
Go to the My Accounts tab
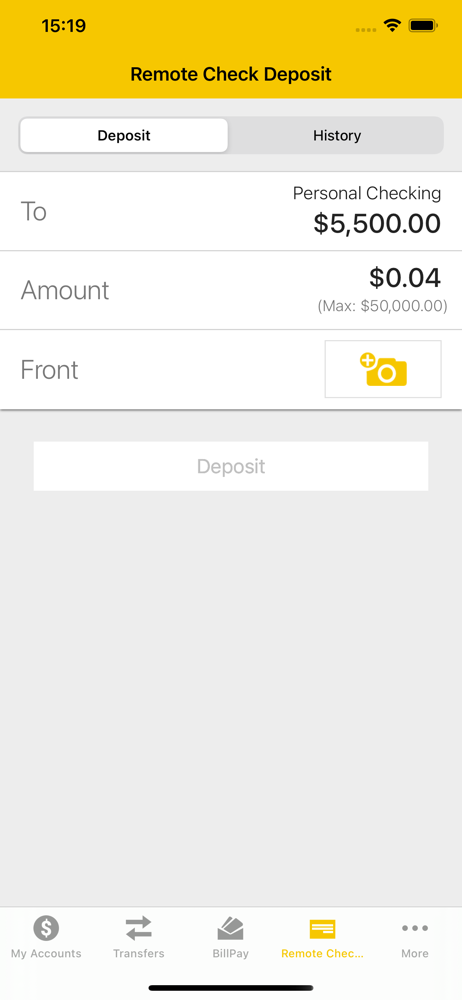coord(46,937)
